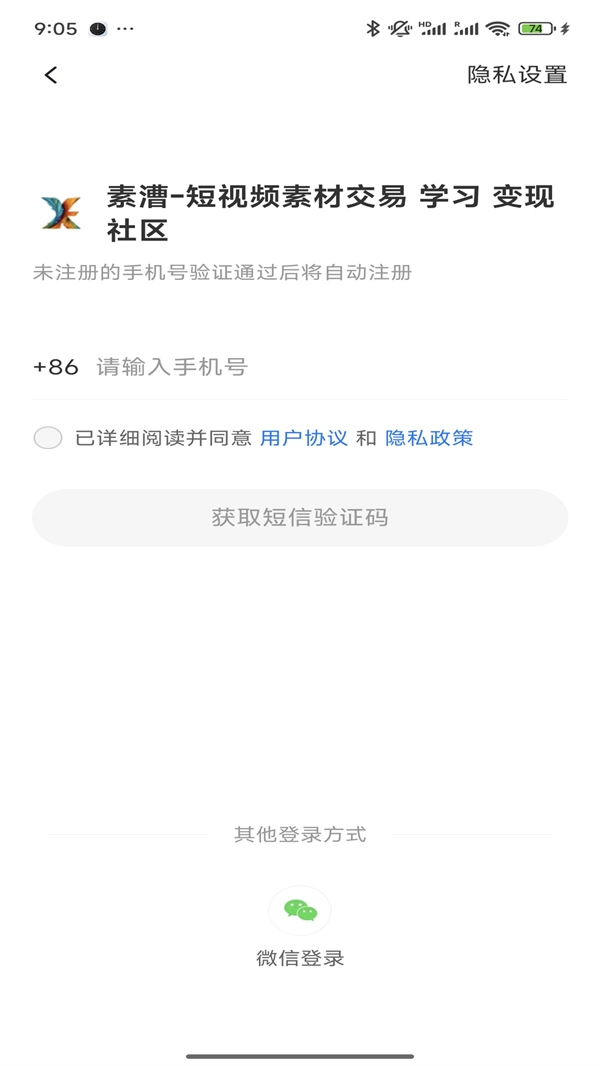The width and height of the screenshot is (600, 1066).
Task: Check the agreement checkbox
Action: point(48,438)
